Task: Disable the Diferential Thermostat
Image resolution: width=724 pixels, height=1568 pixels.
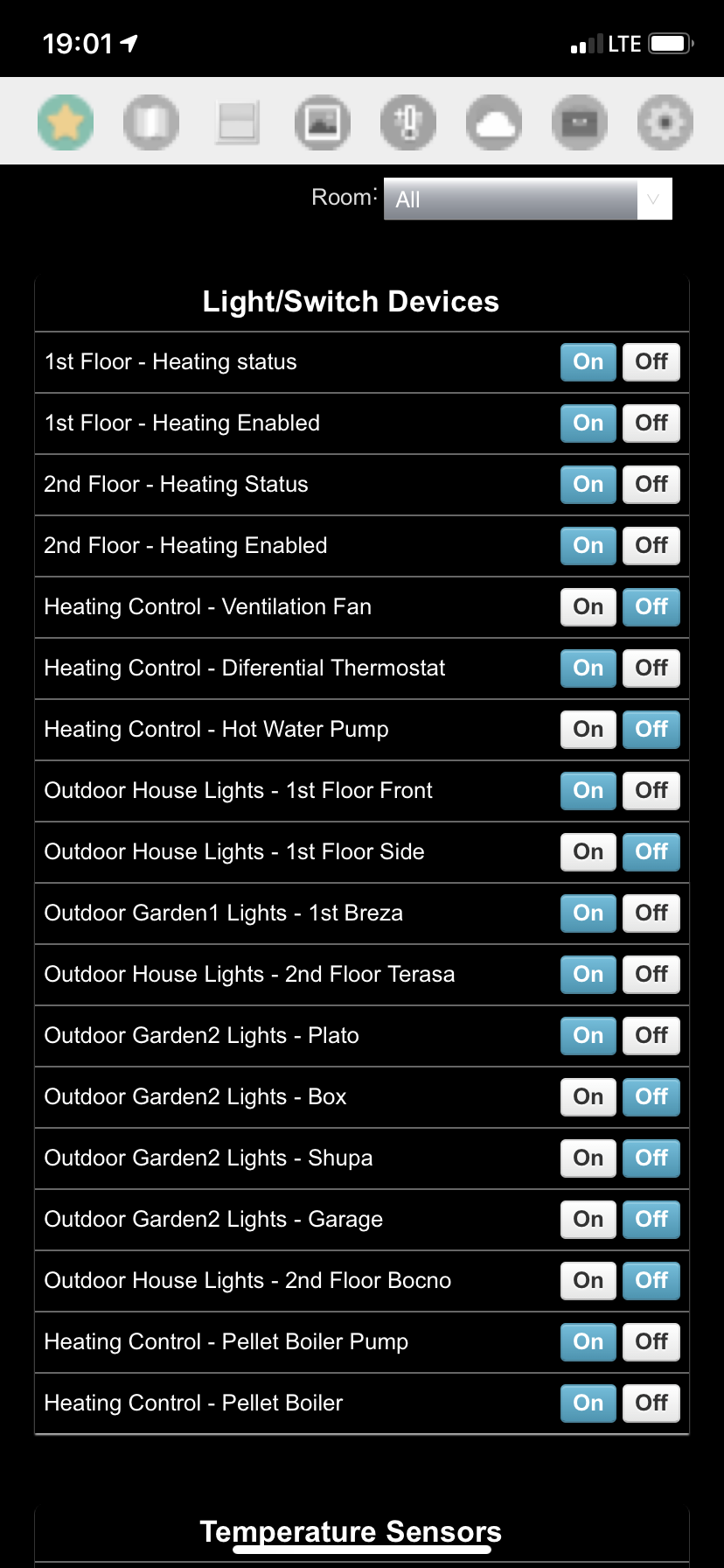Action: coord(651,668)
